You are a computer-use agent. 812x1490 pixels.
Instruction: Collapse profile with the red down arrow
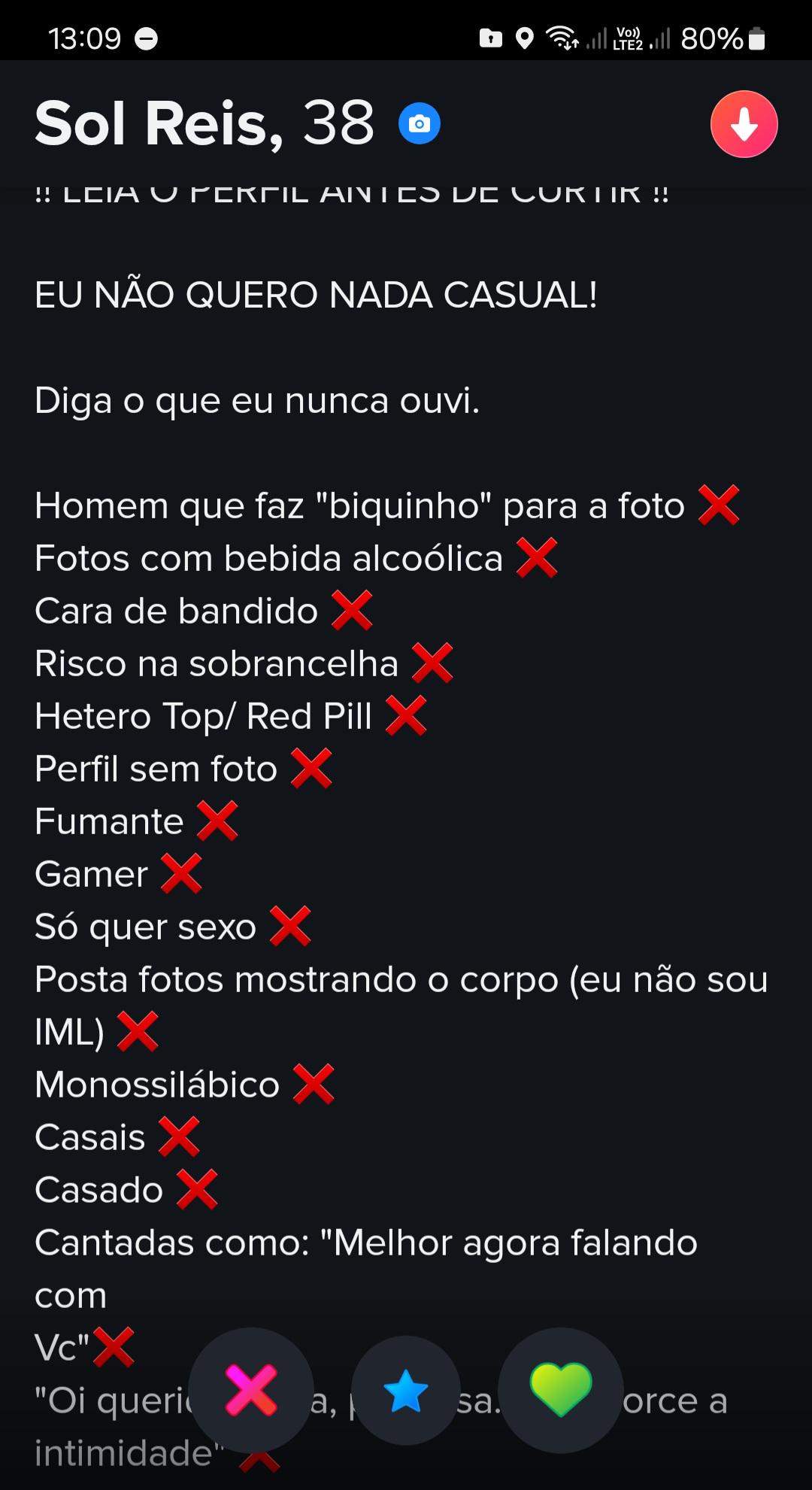(744, 125)
